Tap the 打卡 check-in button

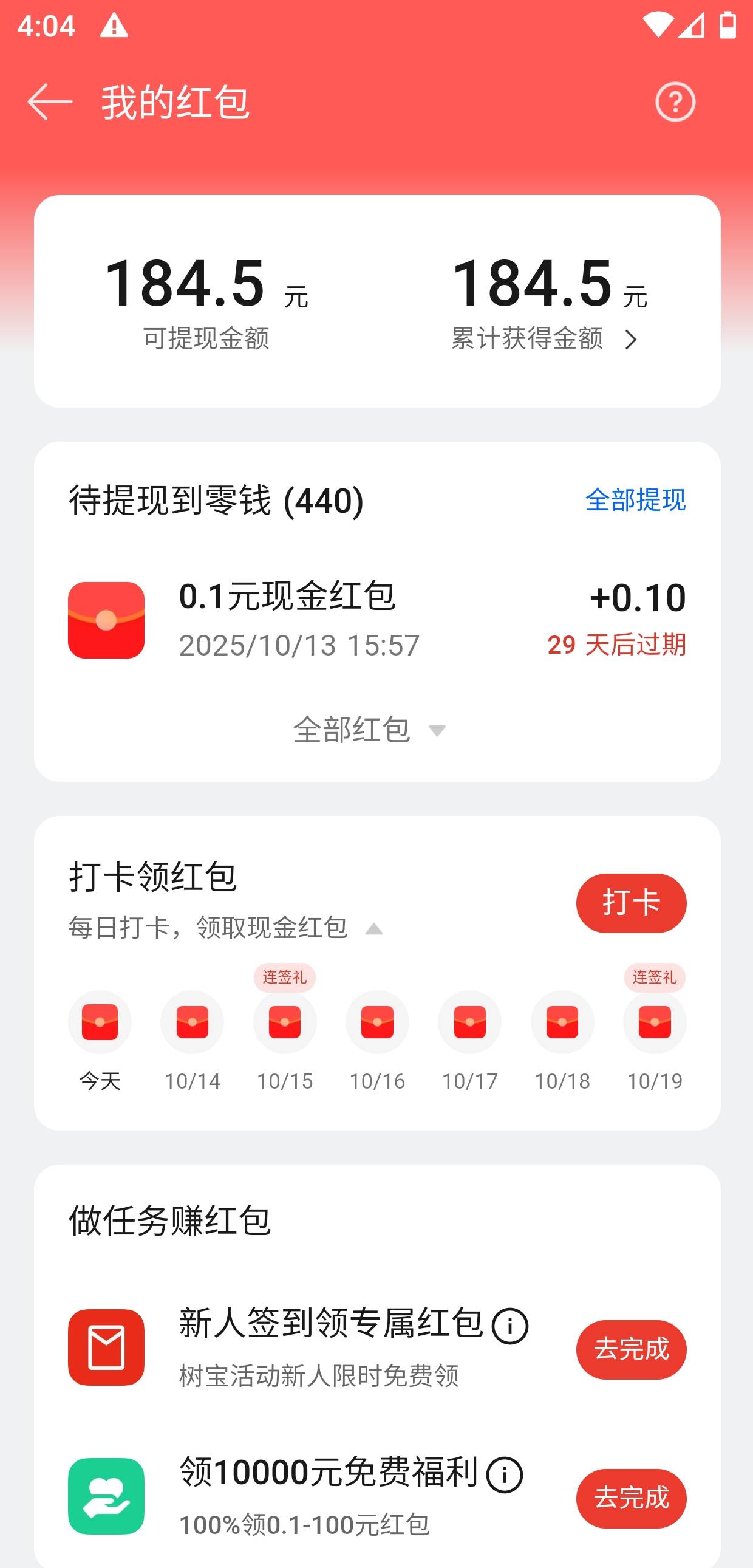coord(631,903)
